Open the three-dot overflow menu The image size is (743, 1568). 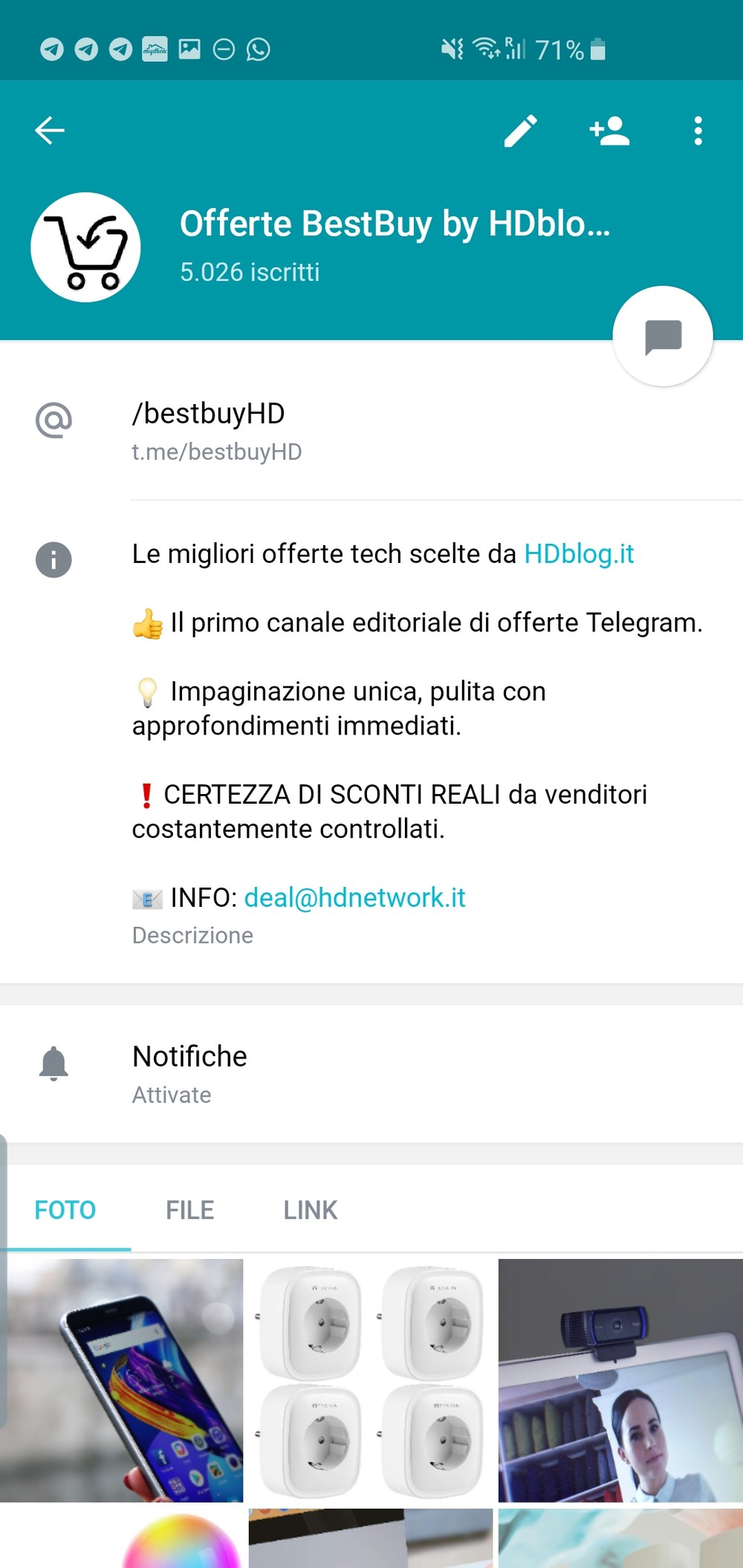pyautogui.click(x=698, y=131)
